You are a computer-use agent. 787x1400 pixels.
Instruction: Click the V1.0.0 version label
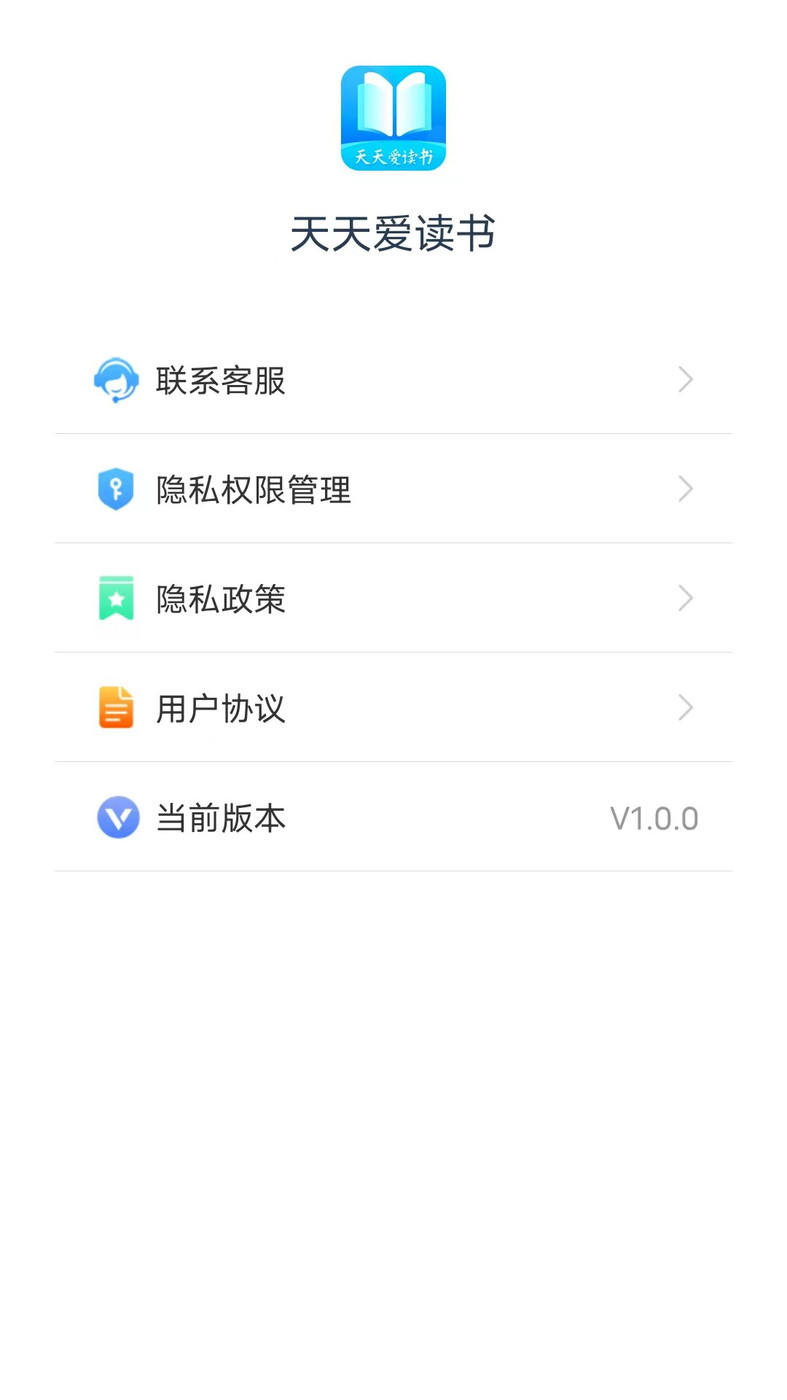point(655,817)
